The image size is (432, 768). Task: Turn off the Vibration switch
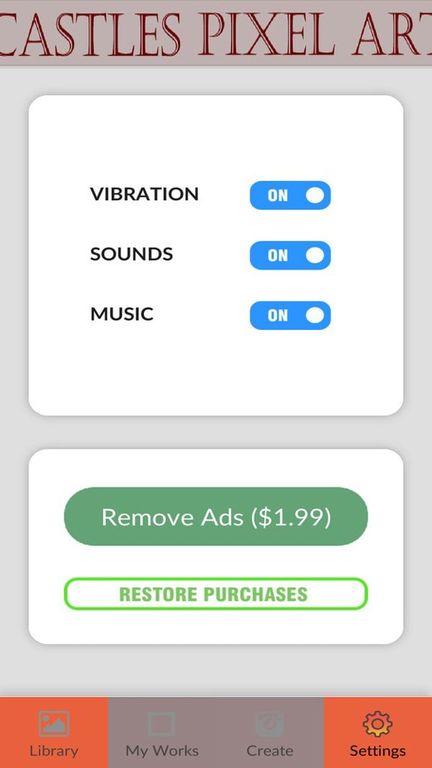290,195
